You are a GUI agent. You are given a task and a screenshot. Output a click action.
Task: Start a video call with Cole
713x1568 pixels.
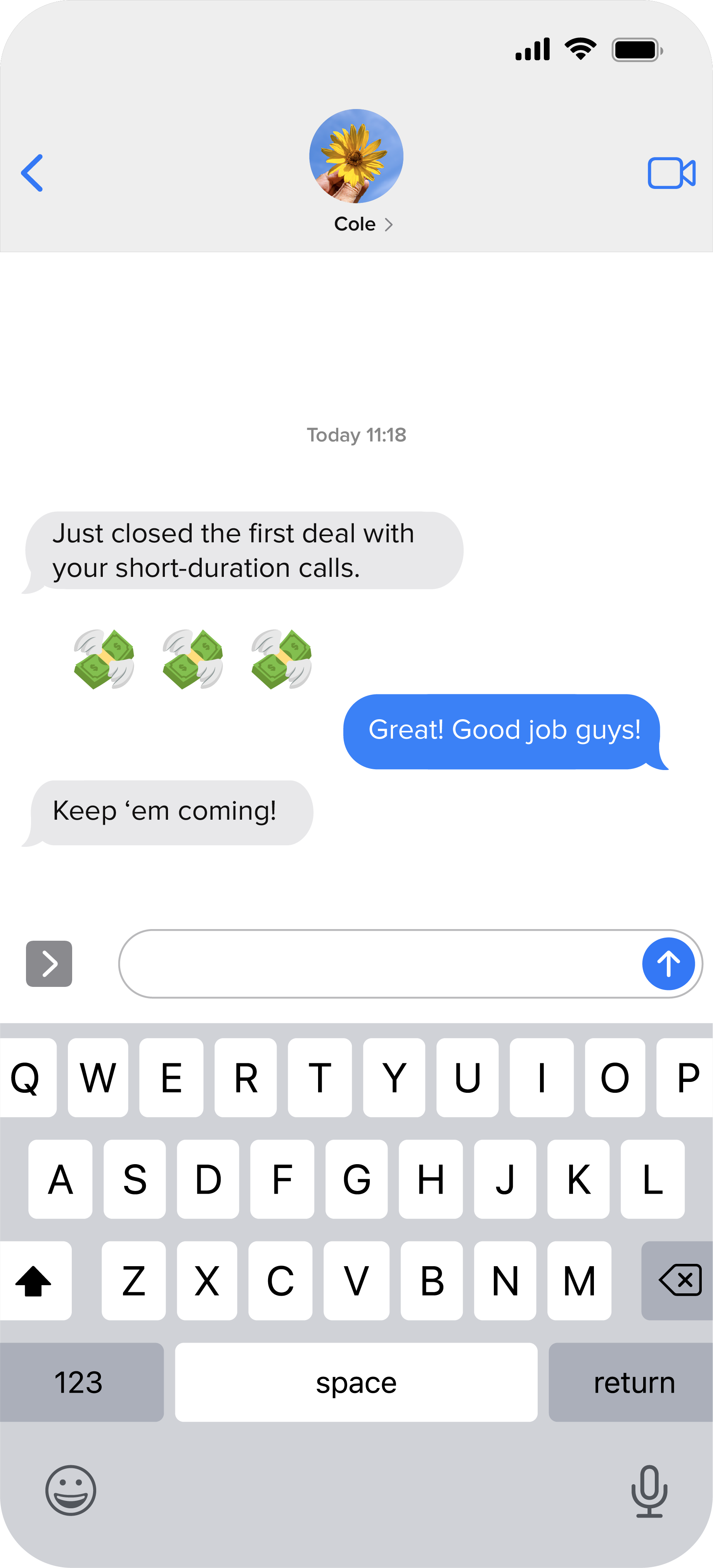pyautogui.click(x=671, y=173)
